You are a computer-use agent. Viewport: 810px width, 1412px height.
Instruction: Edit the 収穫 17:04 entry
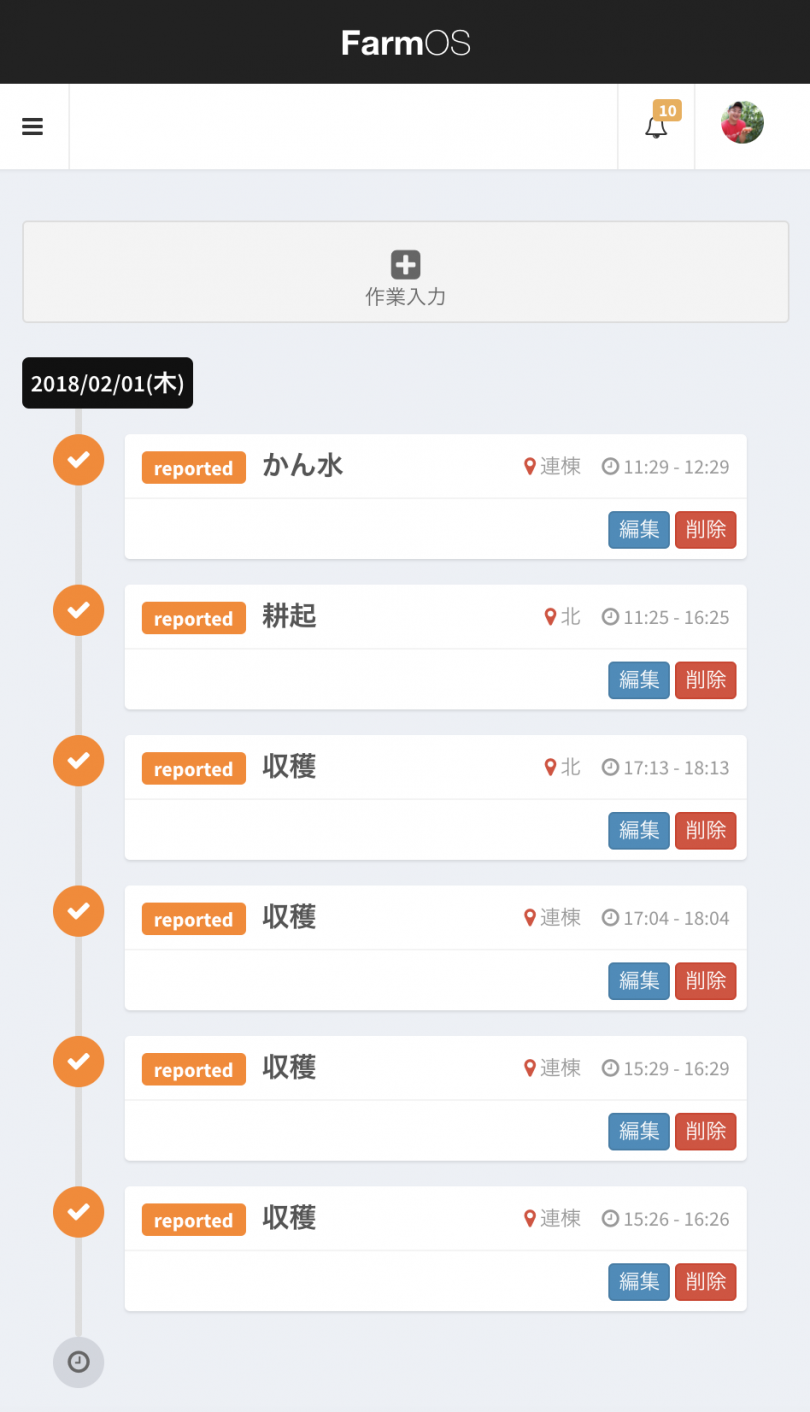pos(639,981)
